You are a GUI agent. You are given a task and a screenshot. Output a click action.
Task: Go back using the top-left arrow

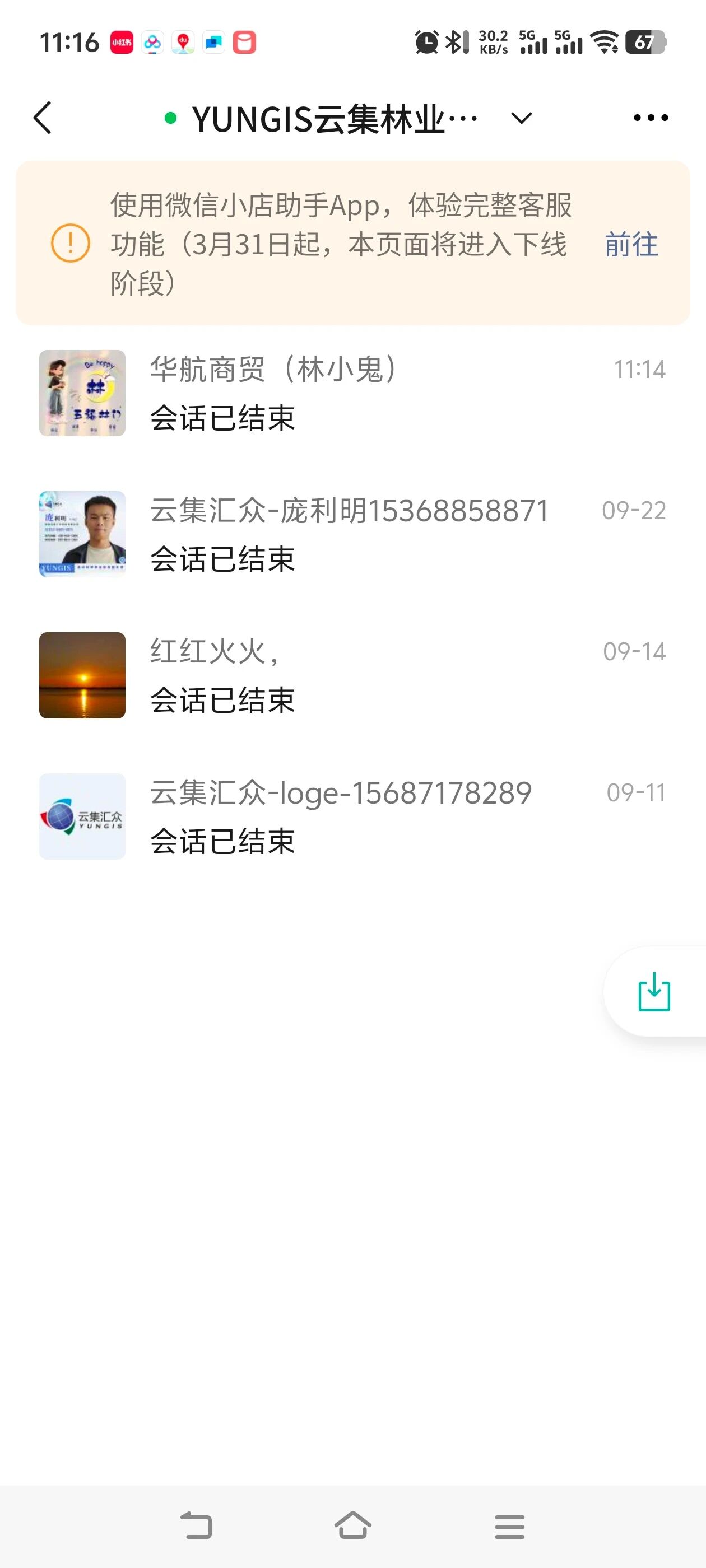click(x=43, y=118)
